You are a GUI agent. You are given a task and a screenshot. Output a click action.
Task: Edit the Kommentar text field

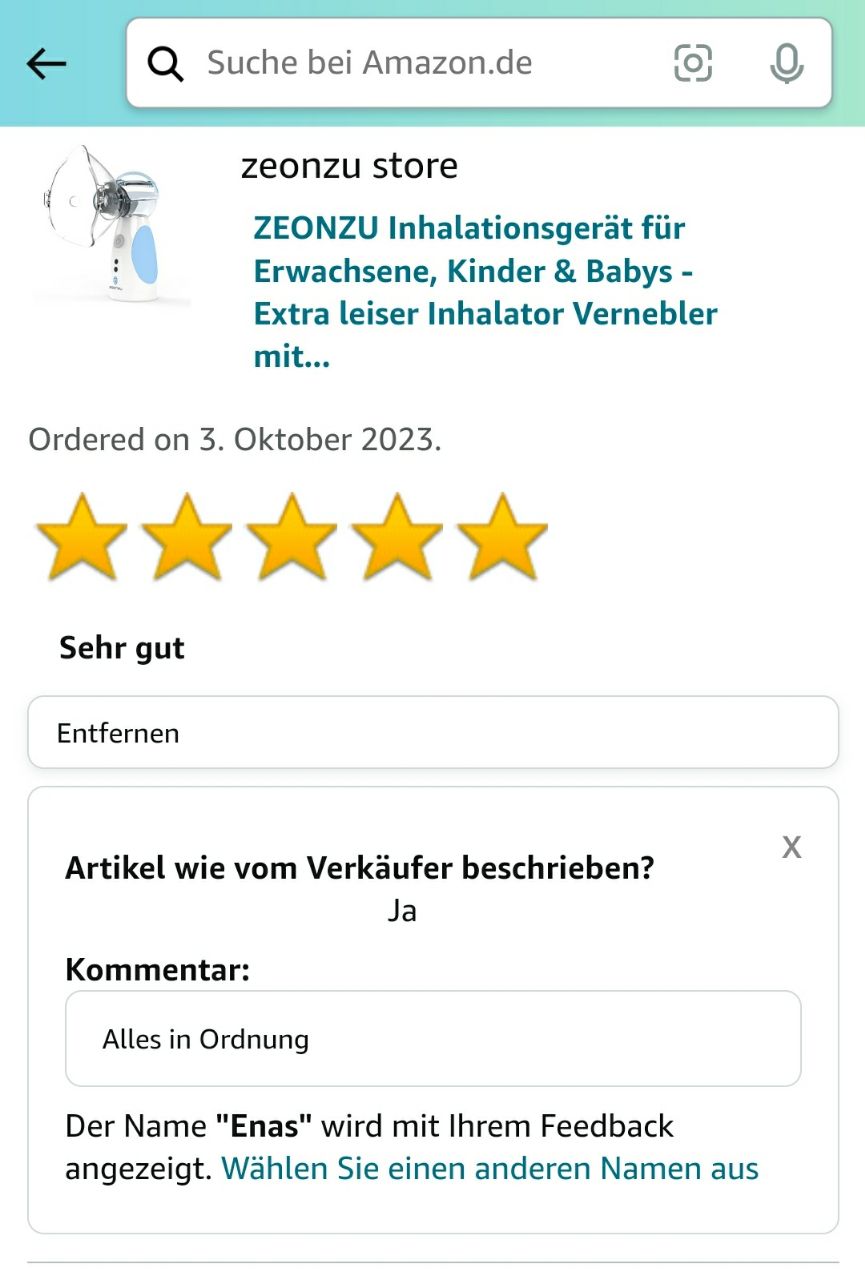coord(432,1039)
